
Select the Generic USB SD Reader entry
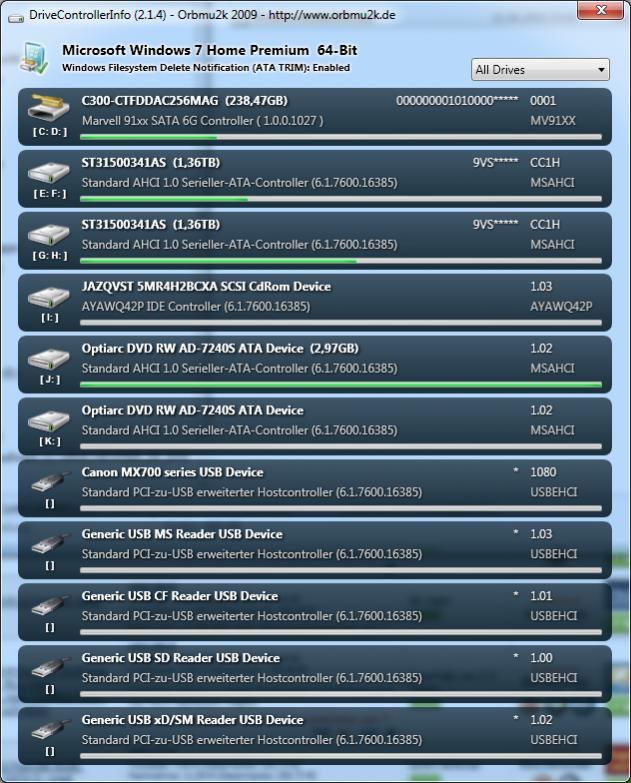click(x=314, y=674)
